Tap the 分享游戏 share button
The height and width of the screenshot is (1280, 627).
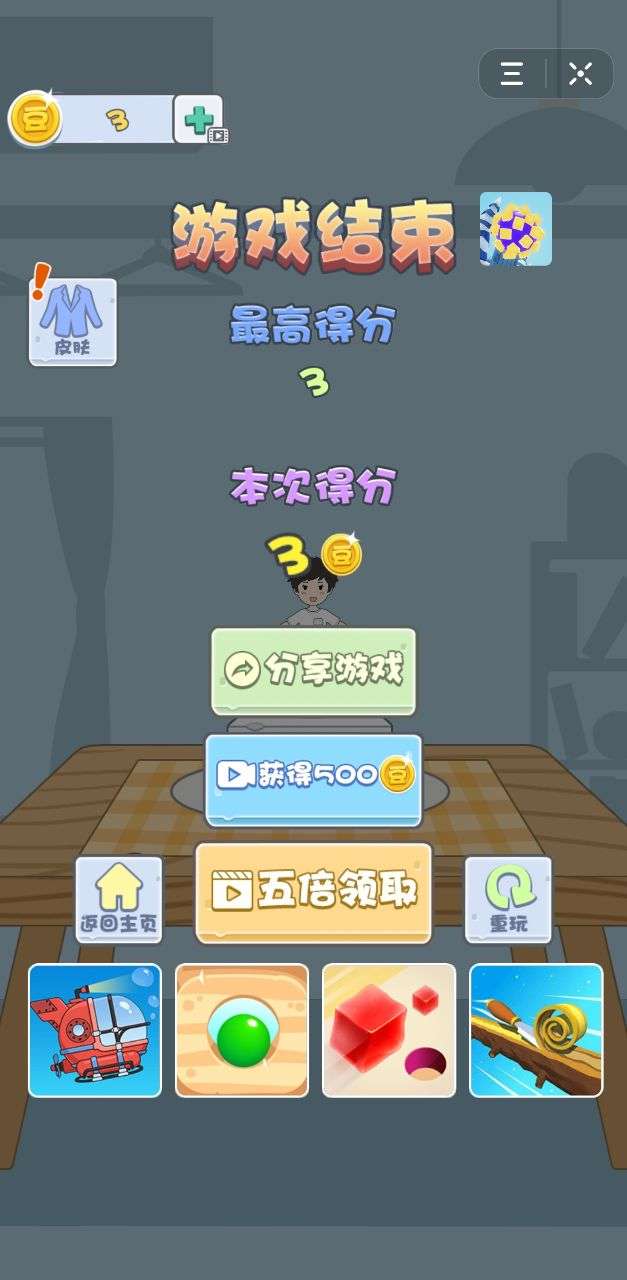(313, 670)
